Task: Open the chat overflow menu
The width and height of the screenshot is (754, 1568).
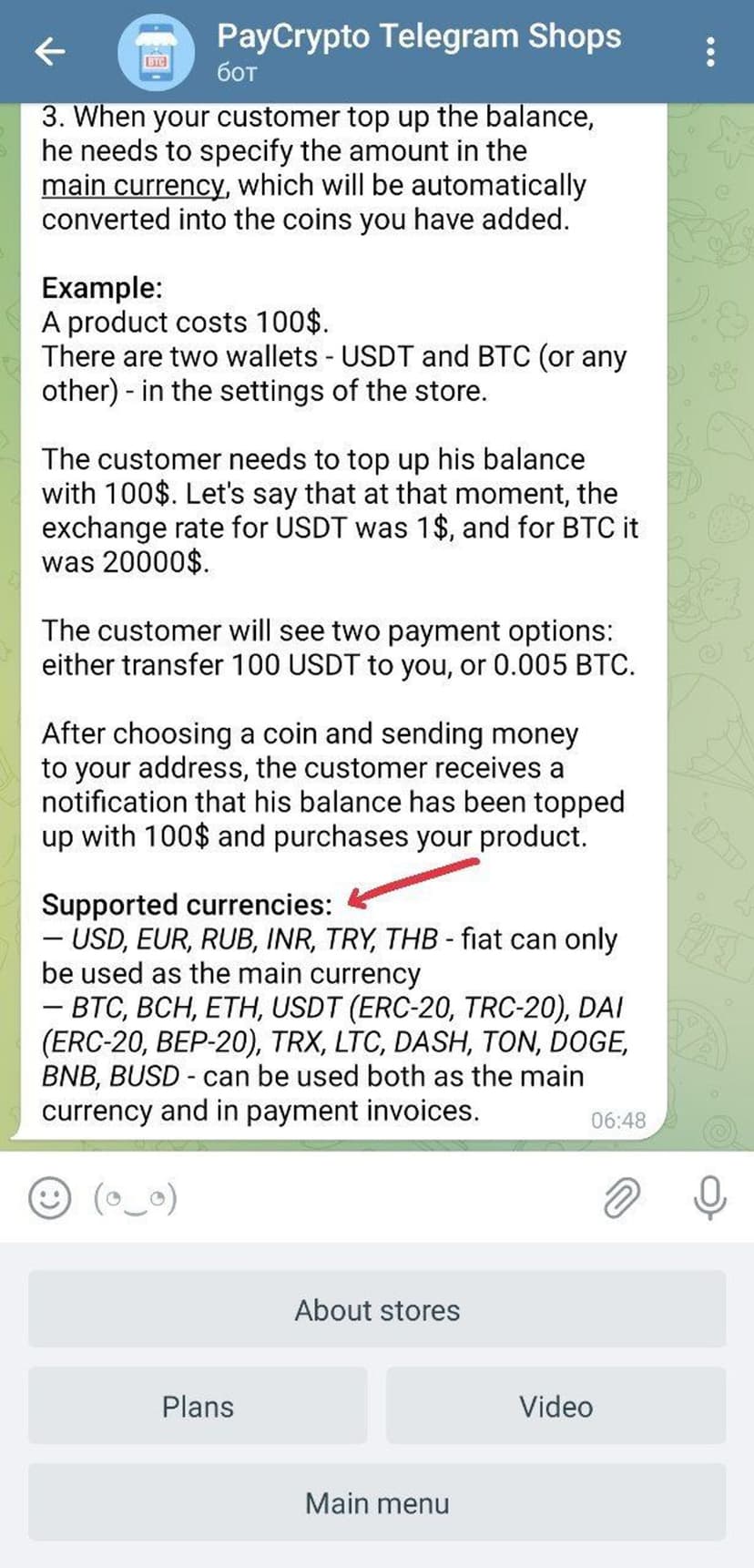Action: tap(710, 52)
